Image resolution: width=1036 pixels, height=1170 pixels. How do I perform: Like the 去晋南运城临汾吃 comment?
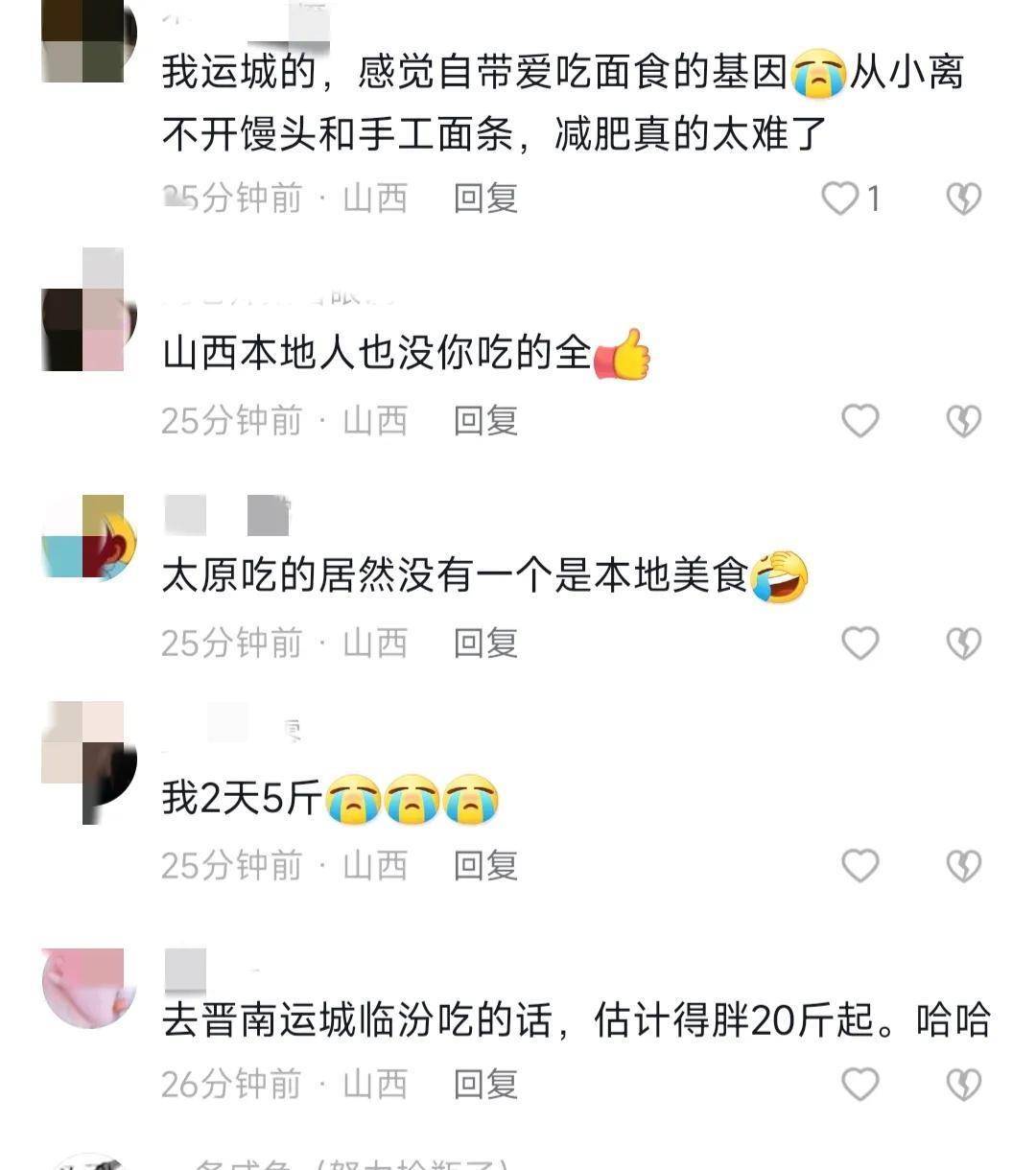coord(859,1084)
